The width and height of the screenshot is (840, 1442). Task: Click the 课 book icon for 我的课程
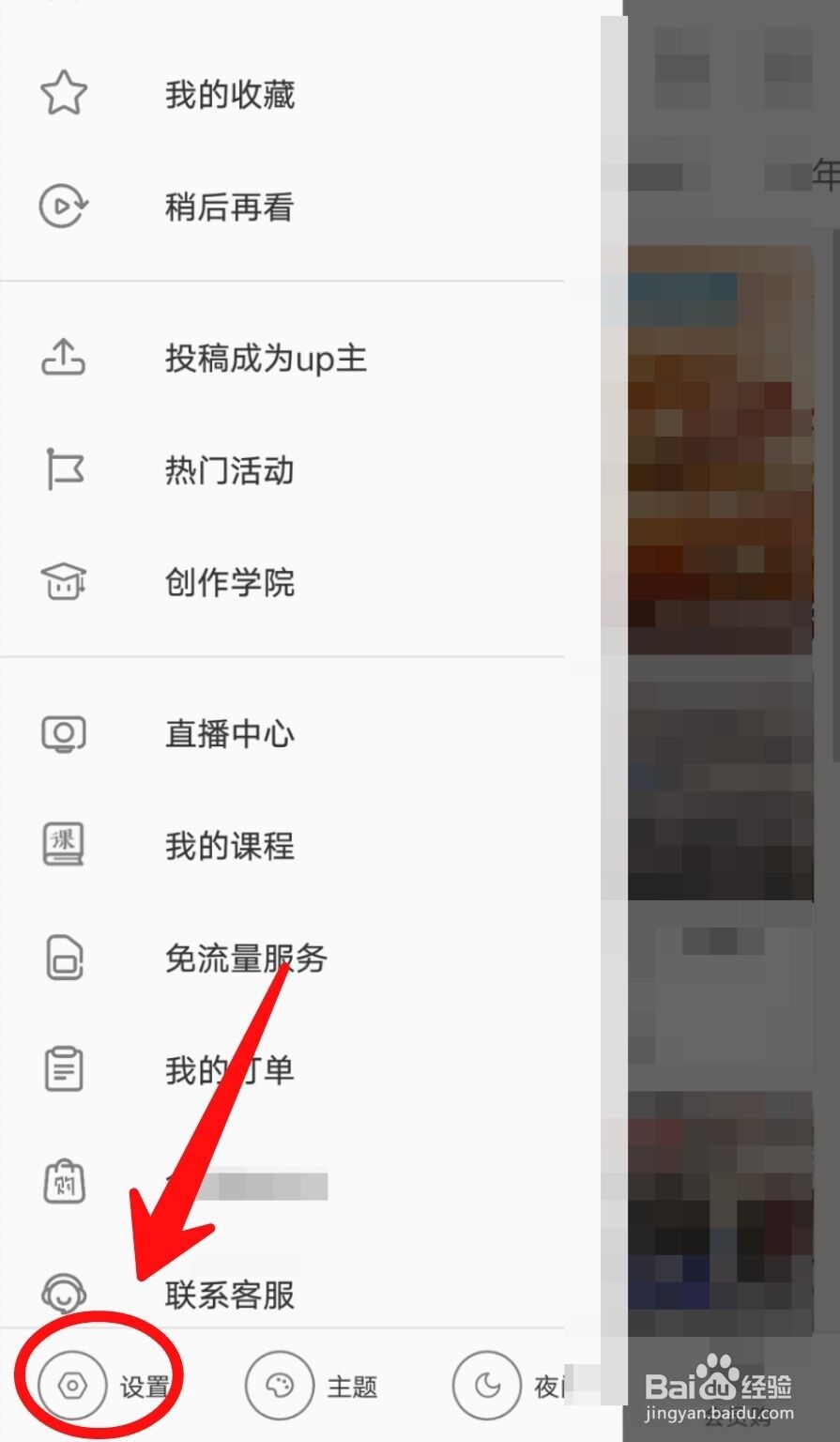click(x=63, y=845)
